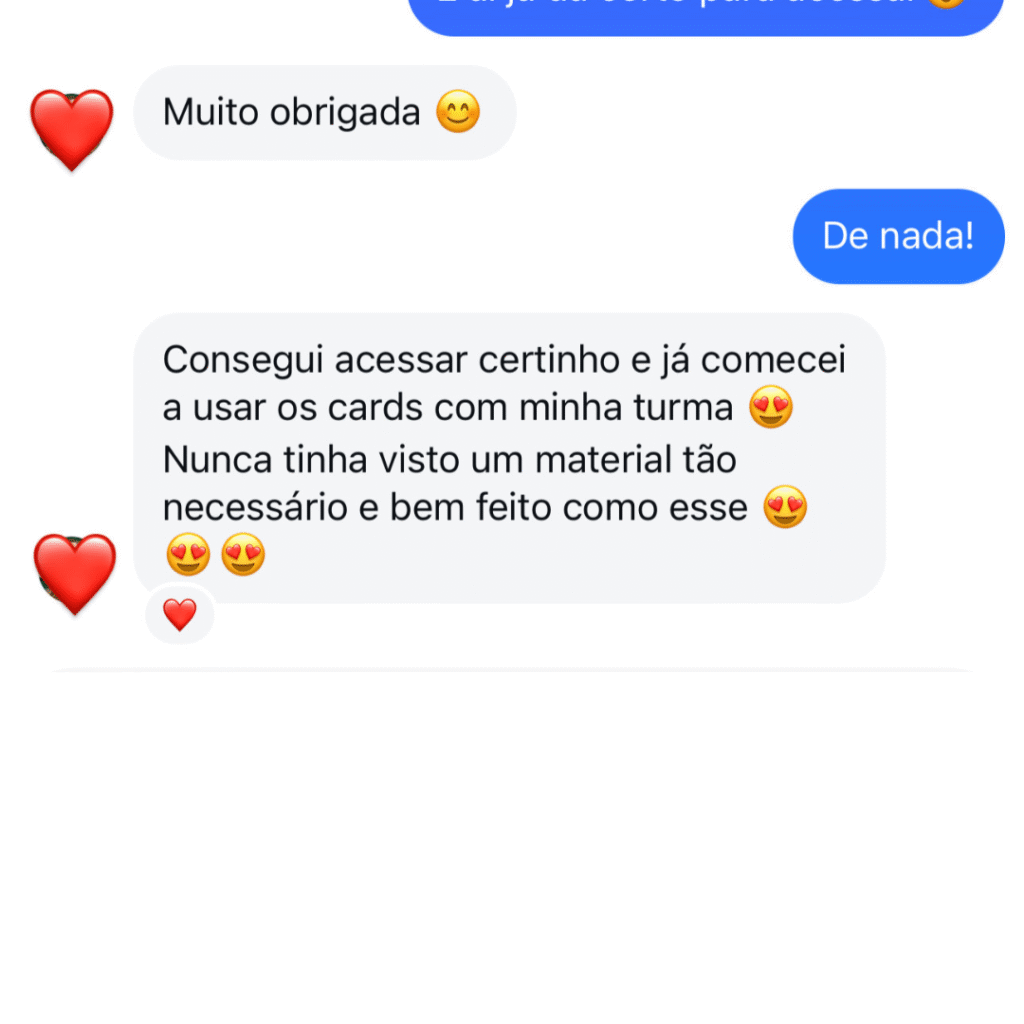Tap sender's avatar beside the "Consegui acessar" message
Image resolution: width=1024 pixels, height=1024 pixels.
click(75, 573)
